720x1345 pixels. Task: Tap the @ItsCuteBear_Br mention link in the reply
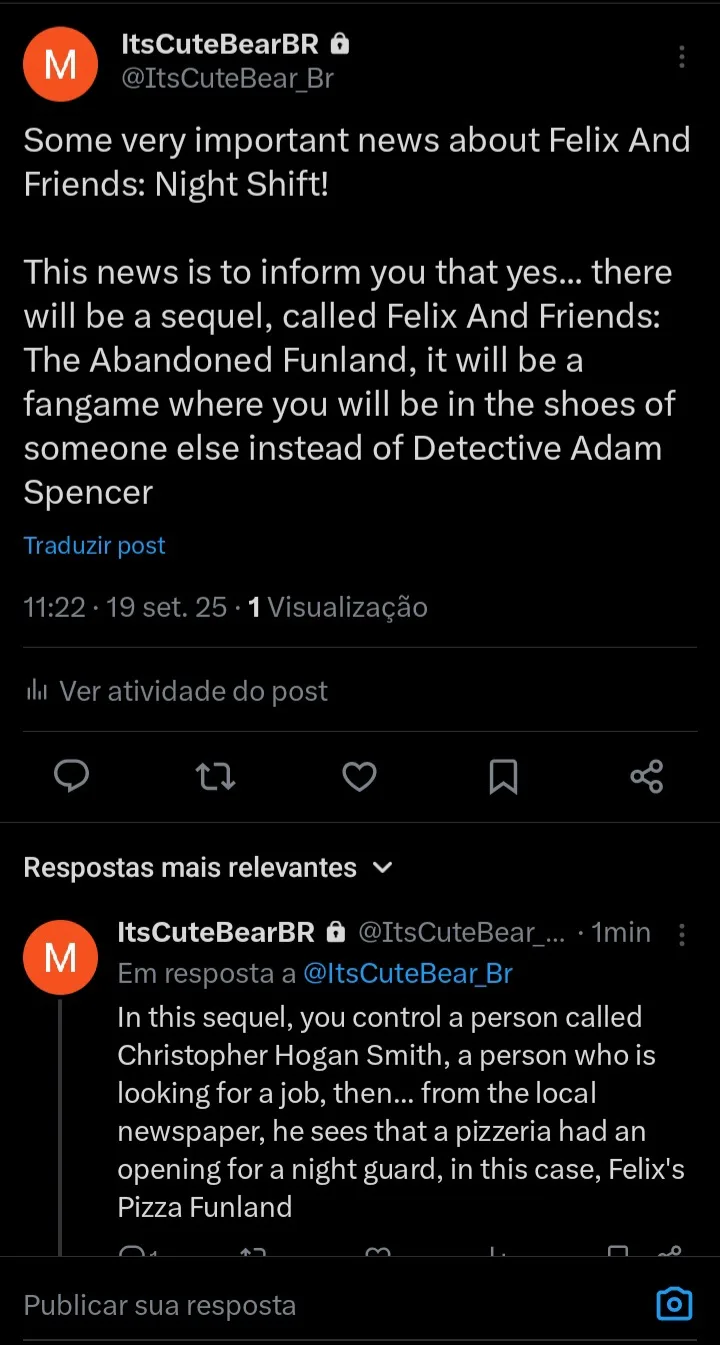pyautogui.click(x=408, y=973)
